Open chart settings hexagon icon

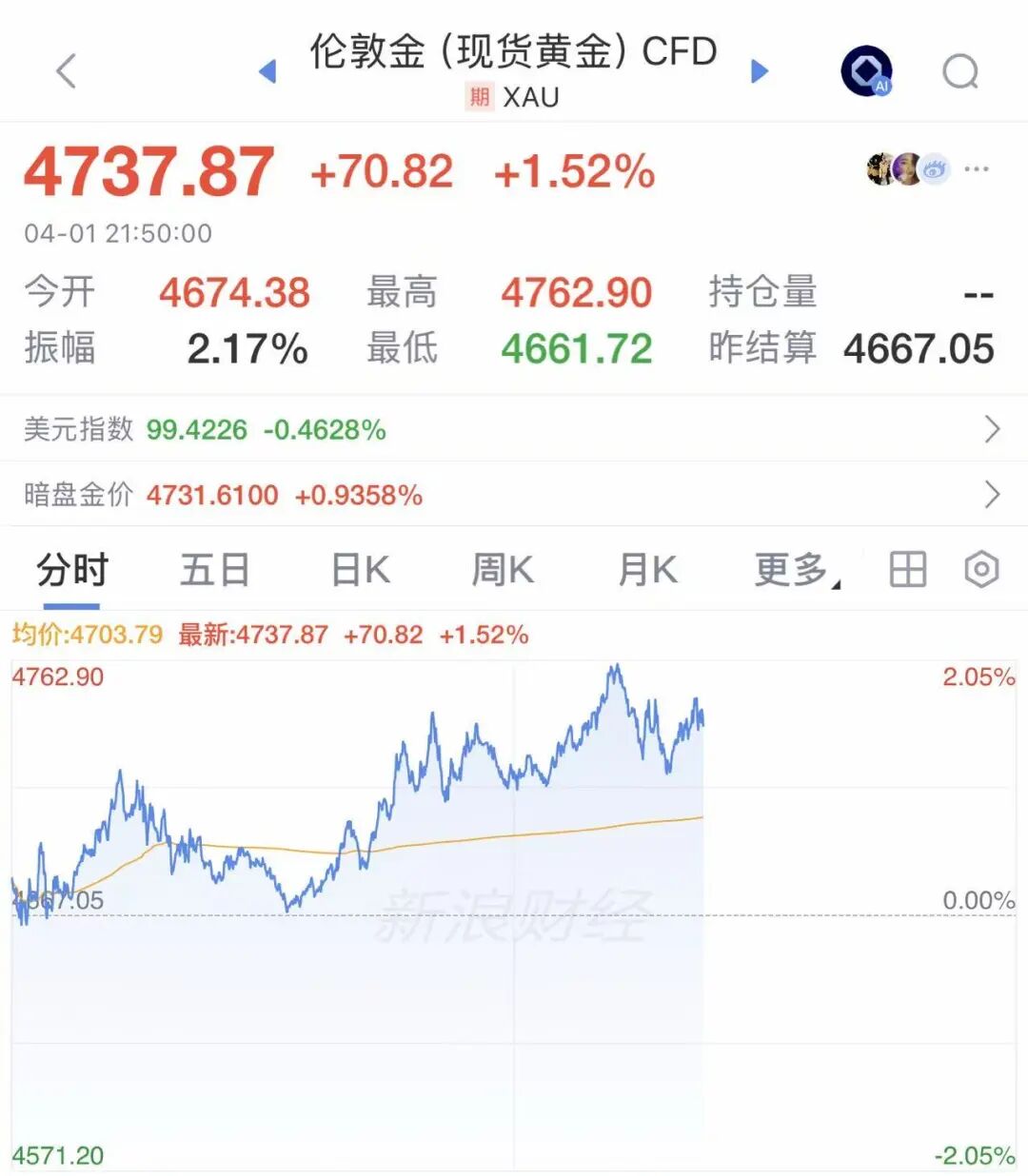click(981, 570)
